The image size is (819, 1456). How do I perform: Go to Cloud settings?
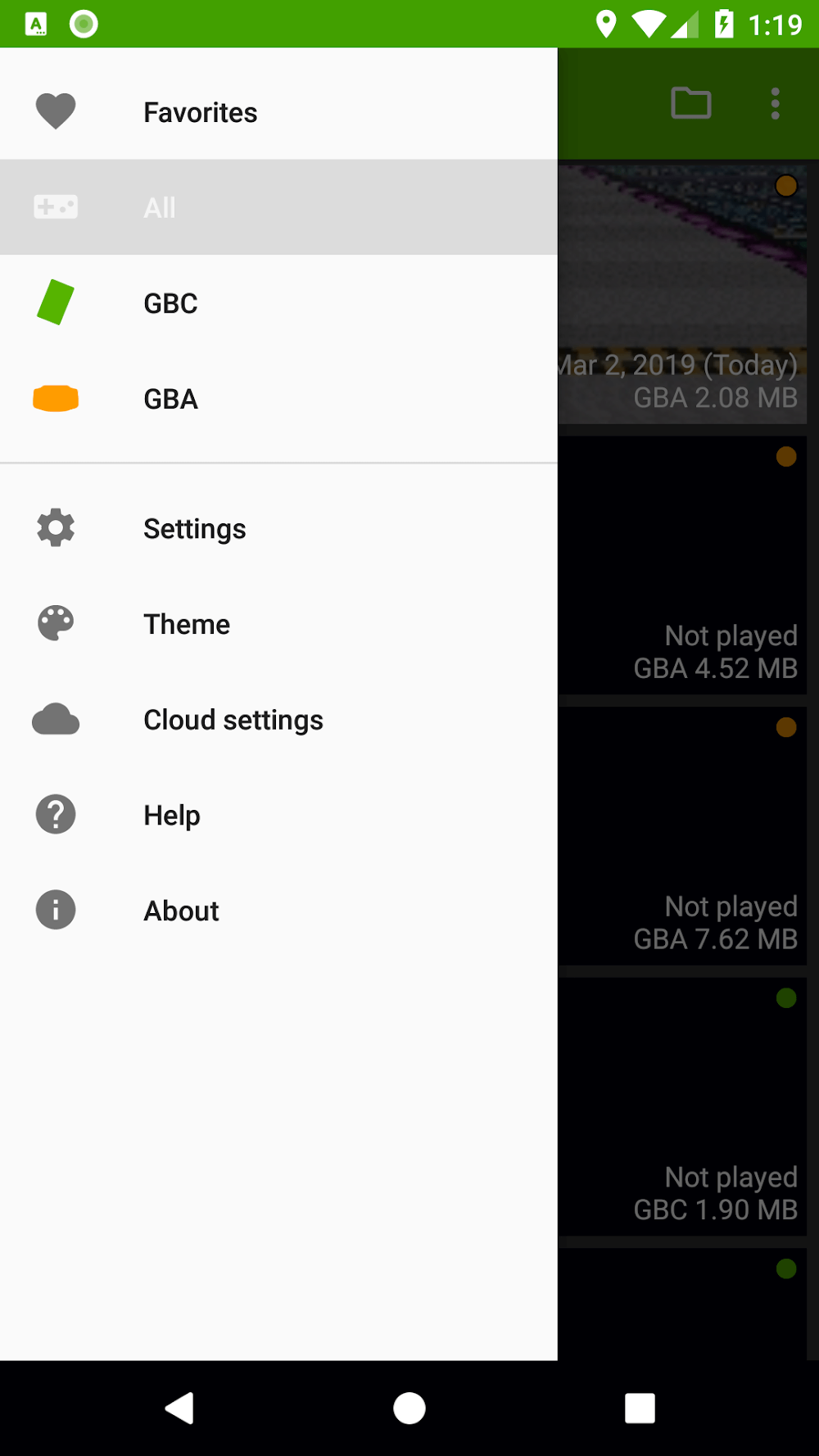(233, 721)
